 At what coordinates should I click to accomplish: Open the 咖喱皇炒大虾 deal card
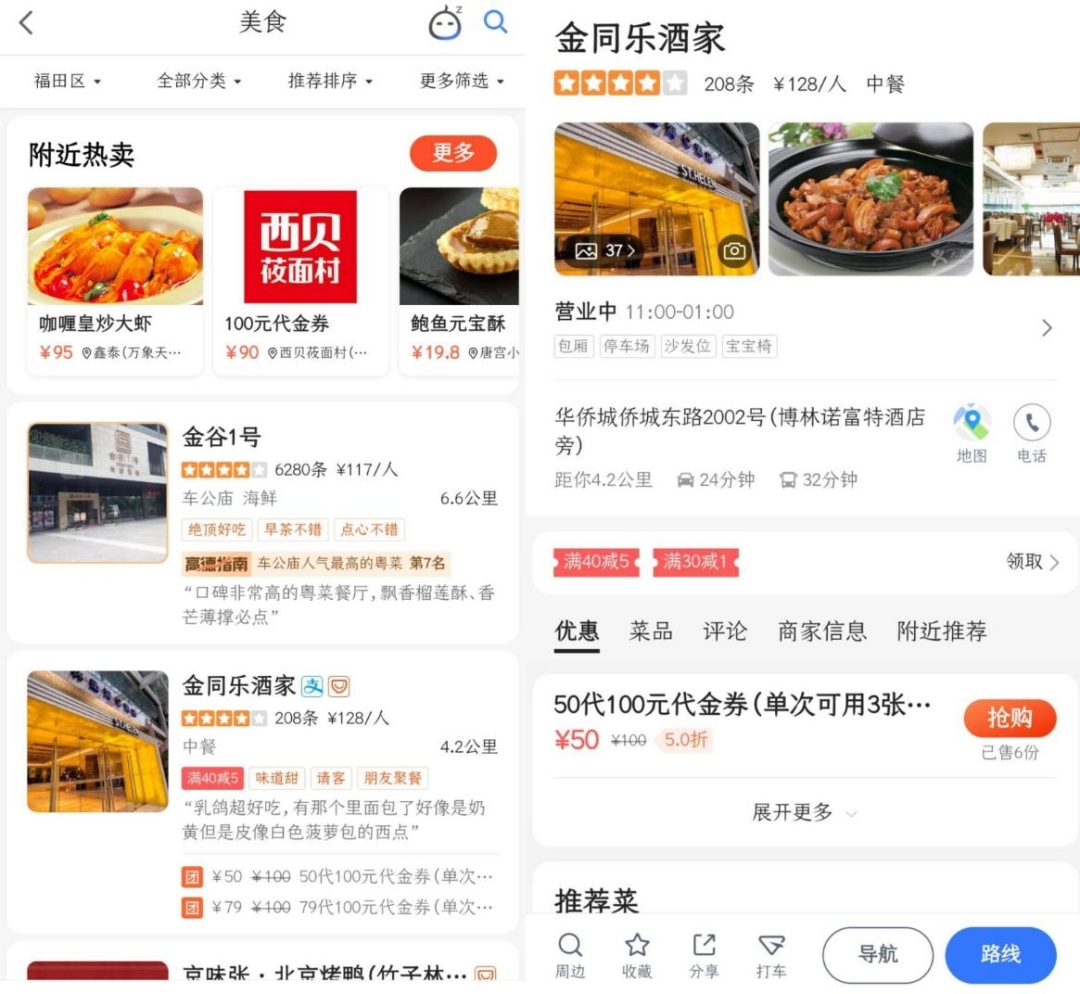click(115, 280)
